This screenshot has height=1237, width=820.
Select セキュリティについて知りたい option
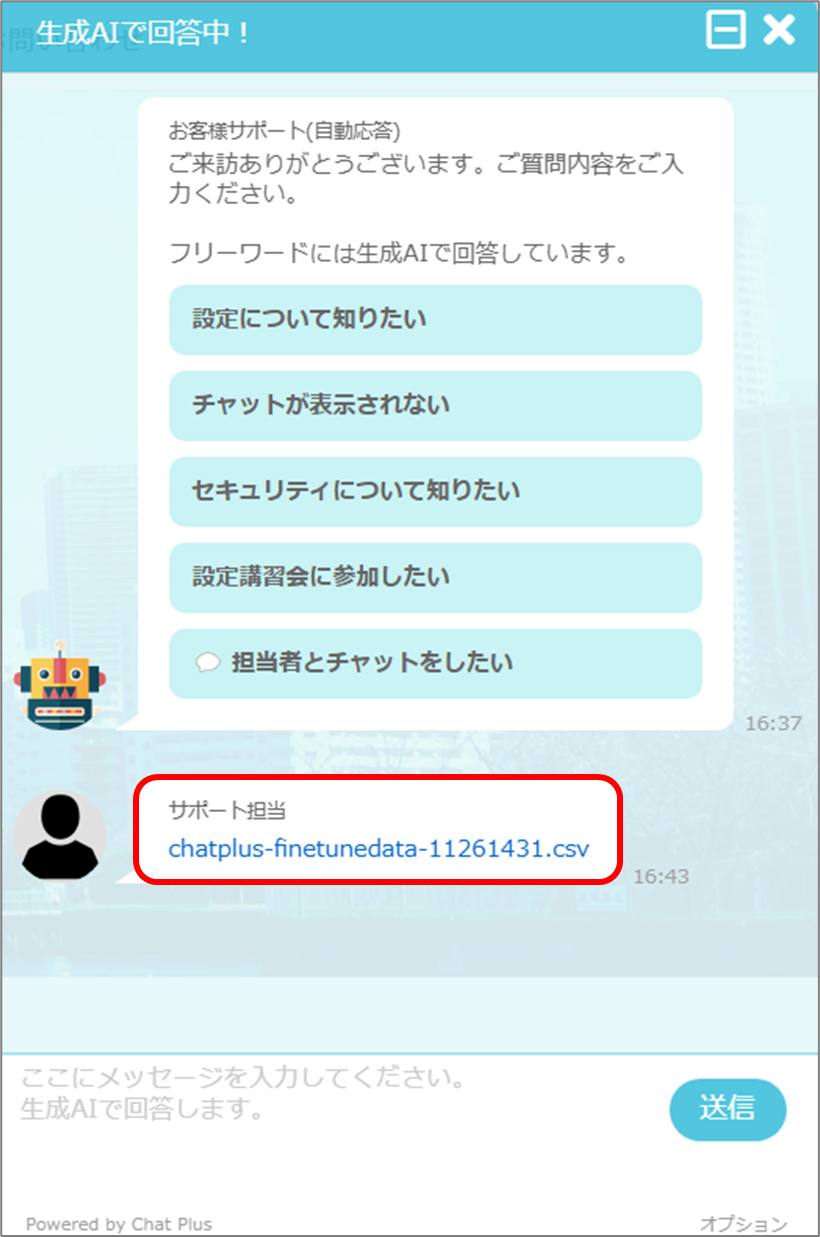pyautogui.click(x=435, y=492)
